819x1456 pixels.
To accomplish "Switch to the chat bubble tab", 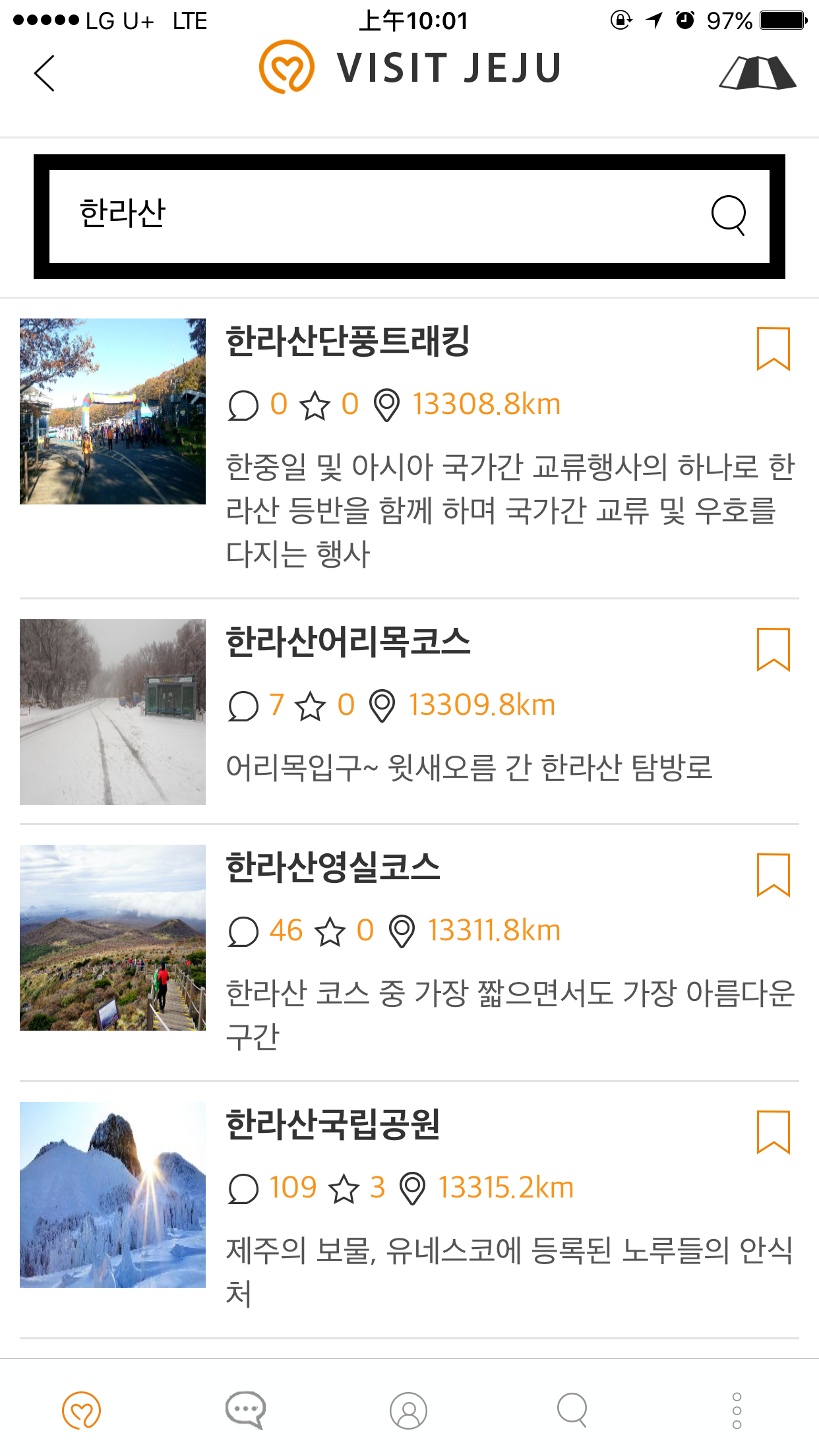I will coord(245,1410).
